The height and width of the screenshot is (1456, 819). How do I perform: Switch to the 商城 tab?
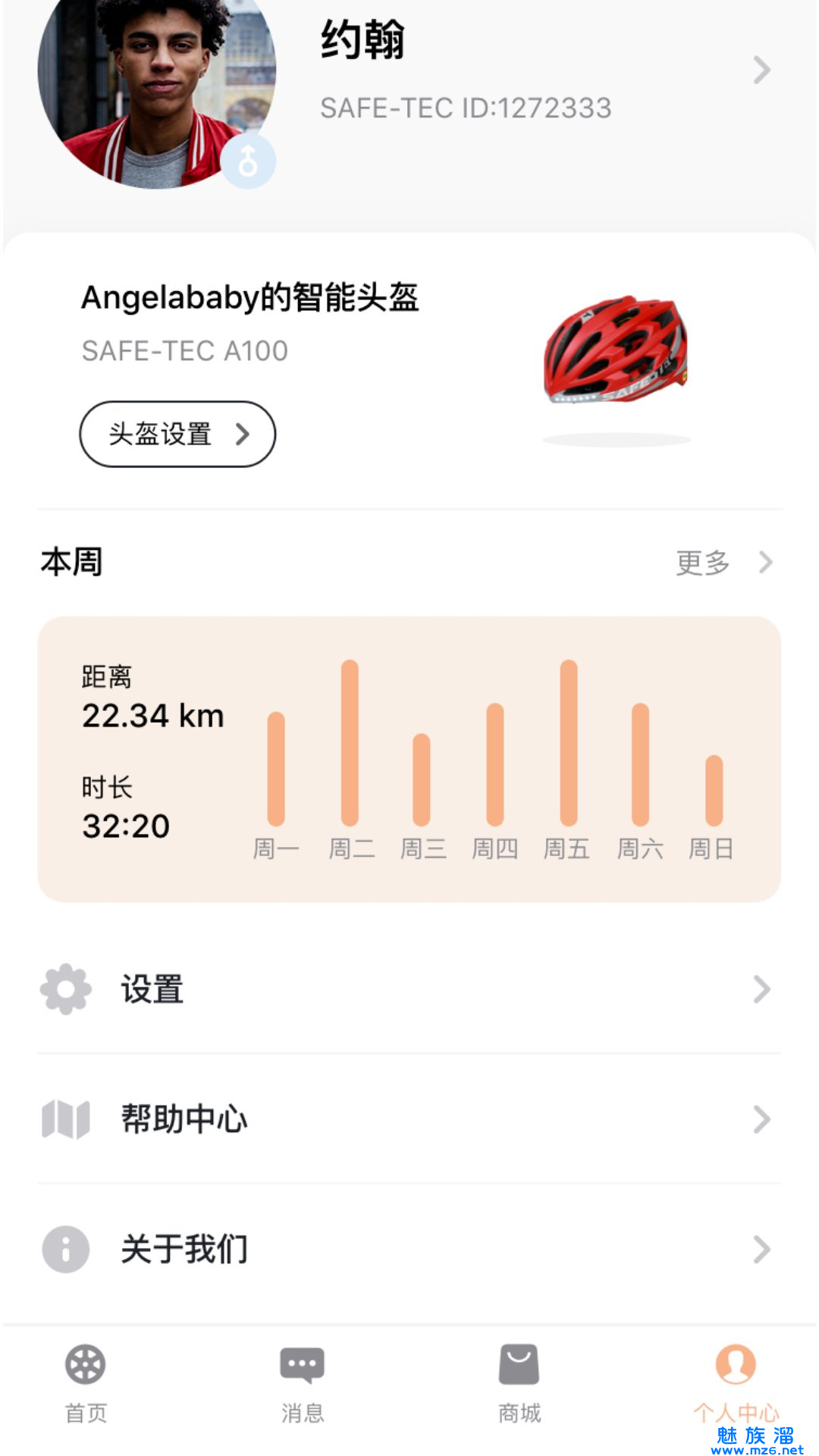point(519,1382)
